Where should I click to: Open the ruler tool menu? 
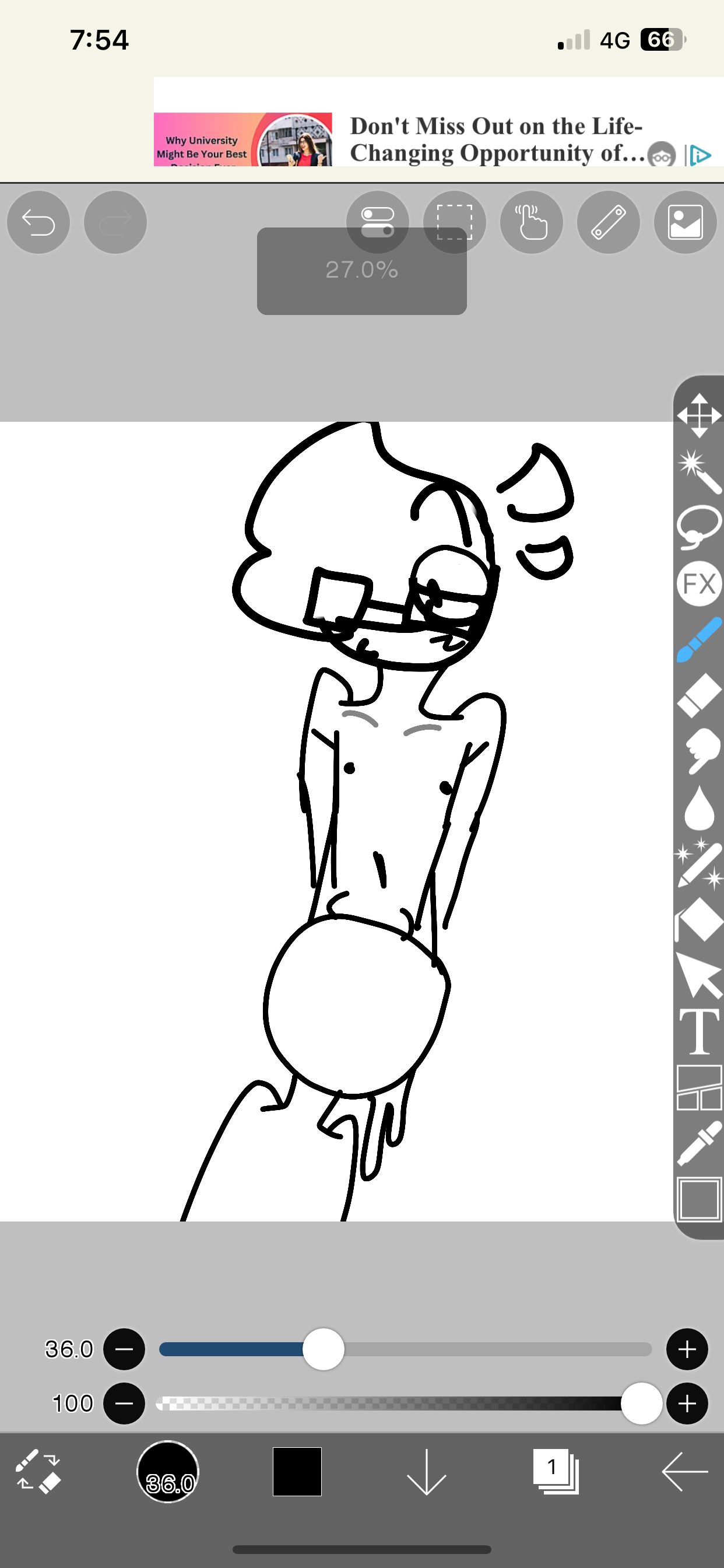tap(609, 222)
